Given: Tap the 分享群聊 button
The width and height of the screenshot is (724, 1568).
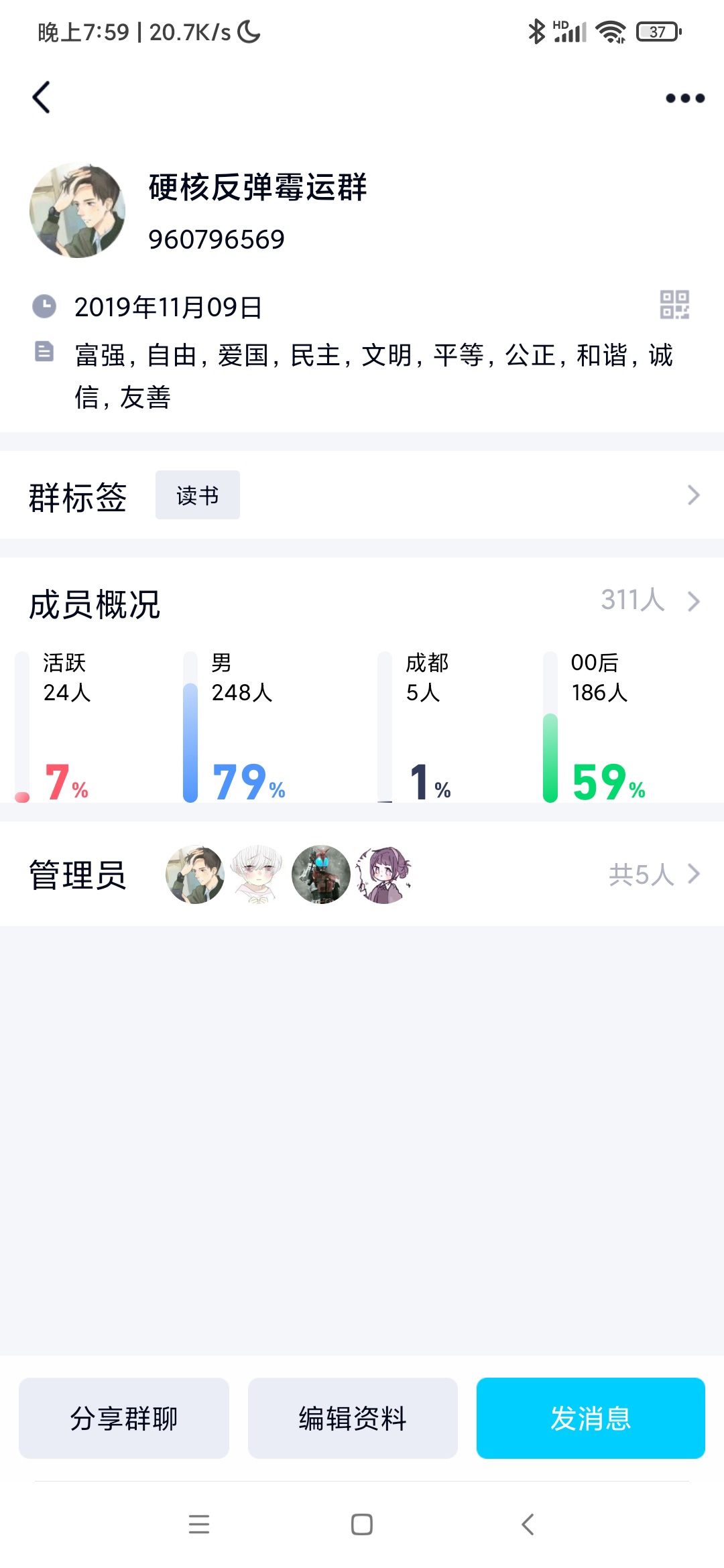Looking at the screenshot, I should click(124, 1418).
